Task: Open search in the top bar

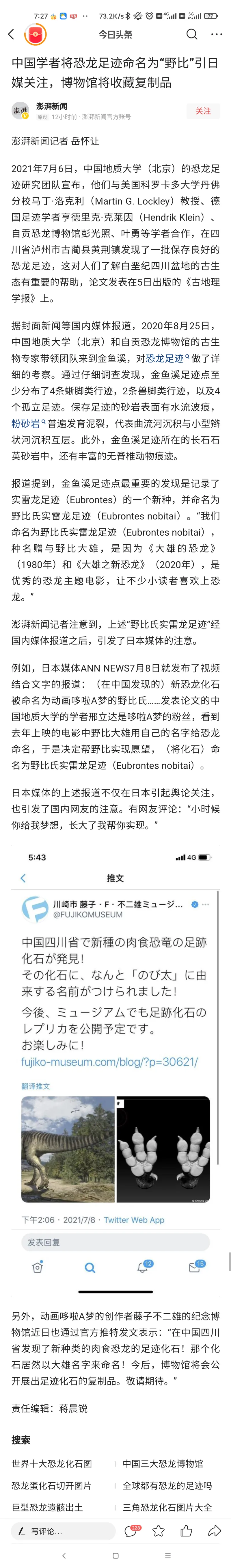Action: click(191, 35)
